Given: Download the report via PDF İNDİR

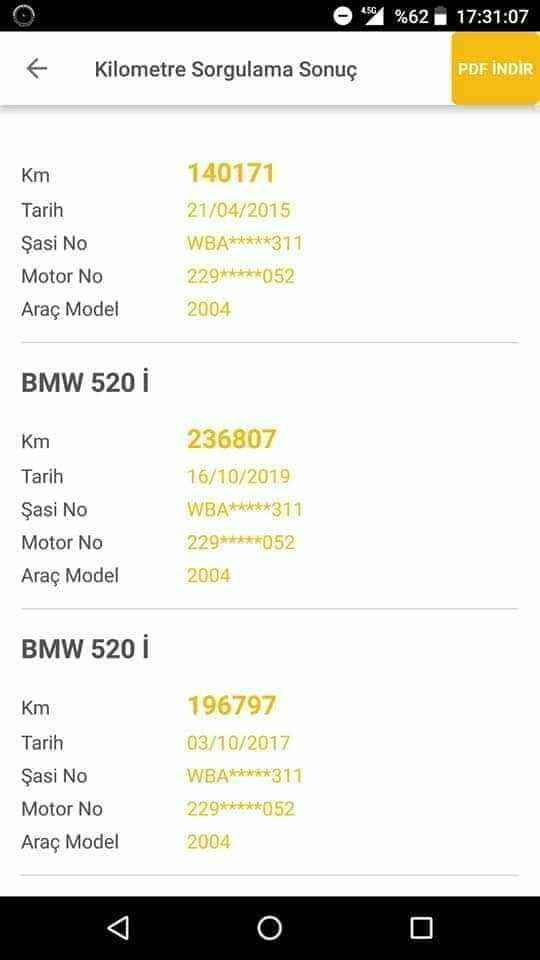Looking at the screenshot, I should [496, 69].
